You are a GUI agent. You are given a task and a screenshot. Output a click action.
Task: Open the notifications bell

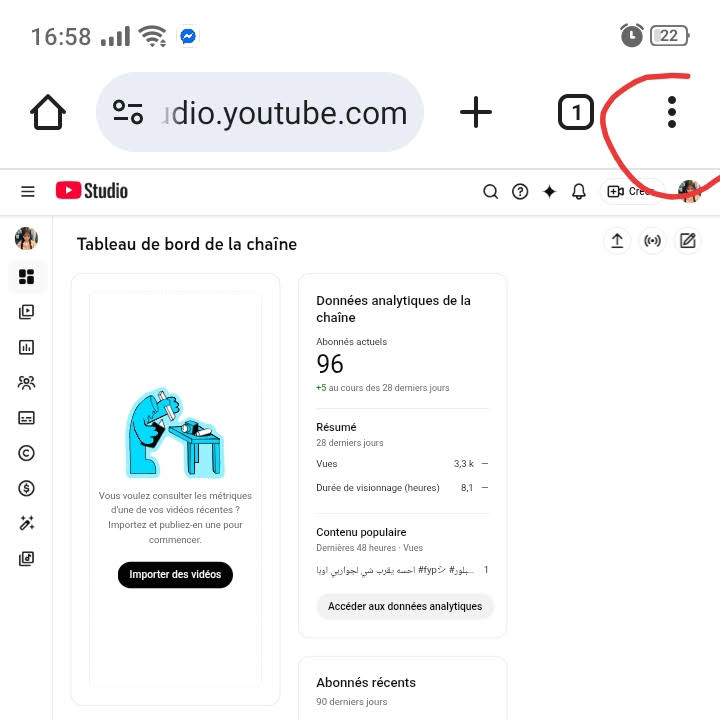[578, 191]
